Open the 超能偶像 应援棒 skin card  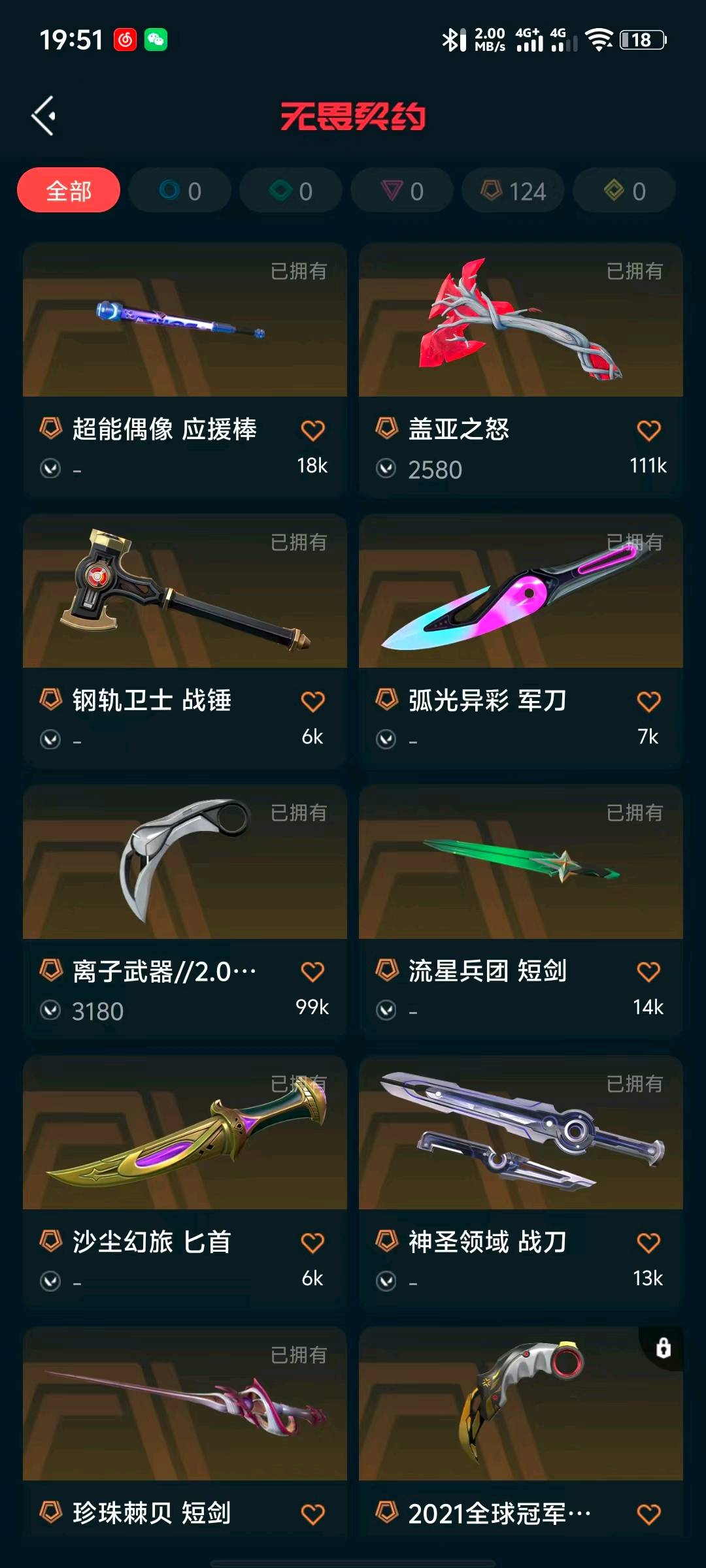[184, 320]
